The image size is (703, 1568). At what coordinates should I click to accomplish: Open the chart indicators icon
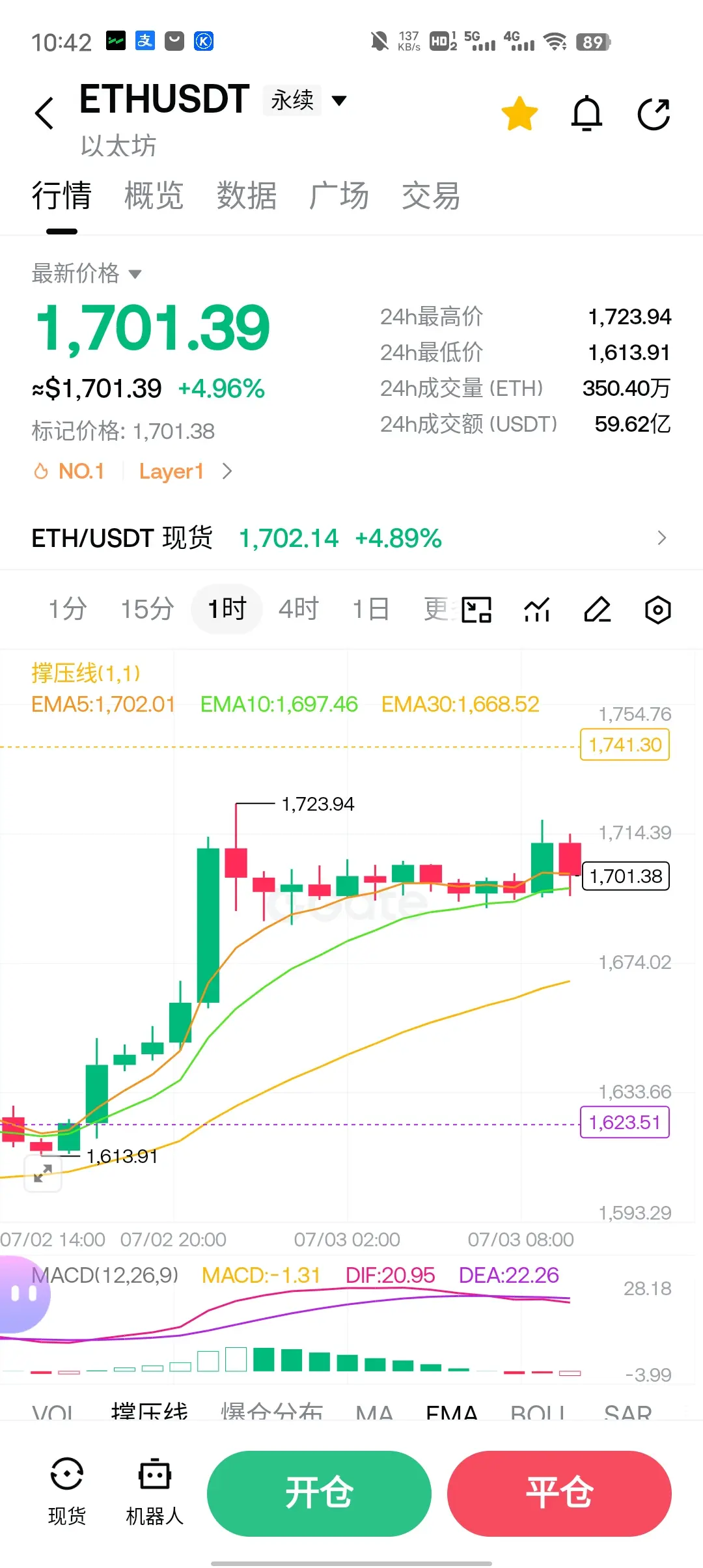537,610
